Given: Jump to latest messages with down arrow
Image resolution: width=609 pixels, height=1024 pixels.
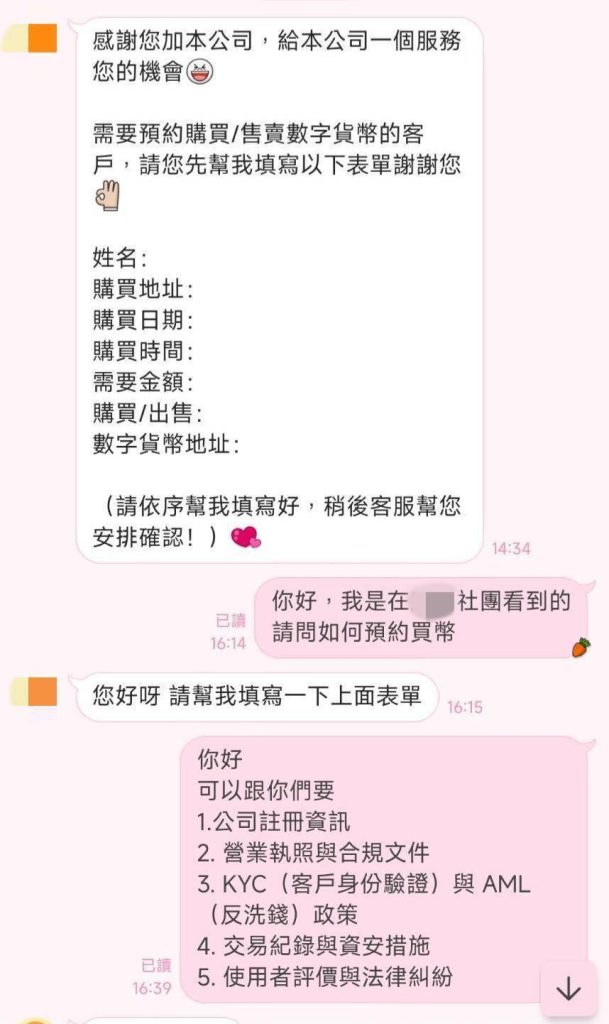Looking at the screenshot, I should [x=569, y=989].
